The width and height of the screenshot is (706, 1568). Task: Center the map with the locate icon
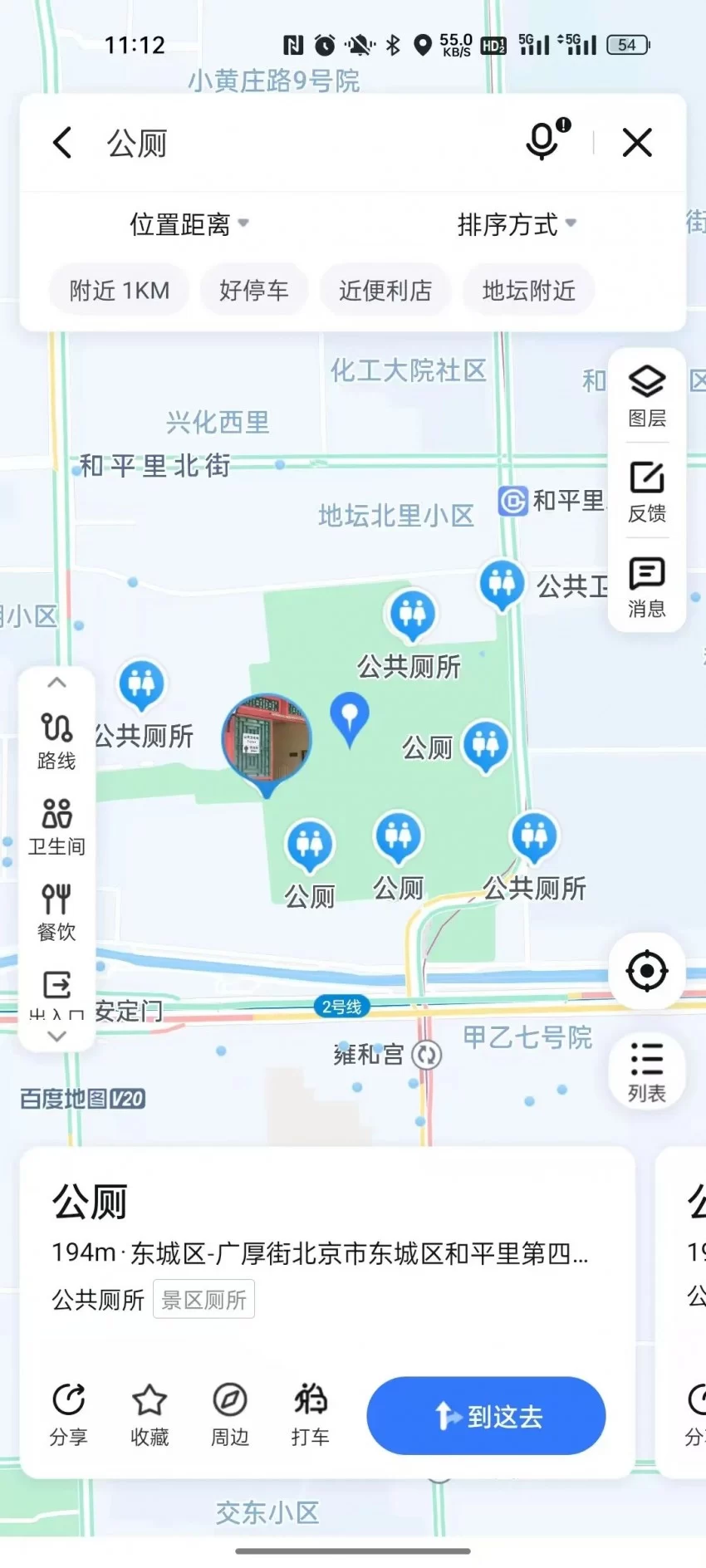[645, 970]
